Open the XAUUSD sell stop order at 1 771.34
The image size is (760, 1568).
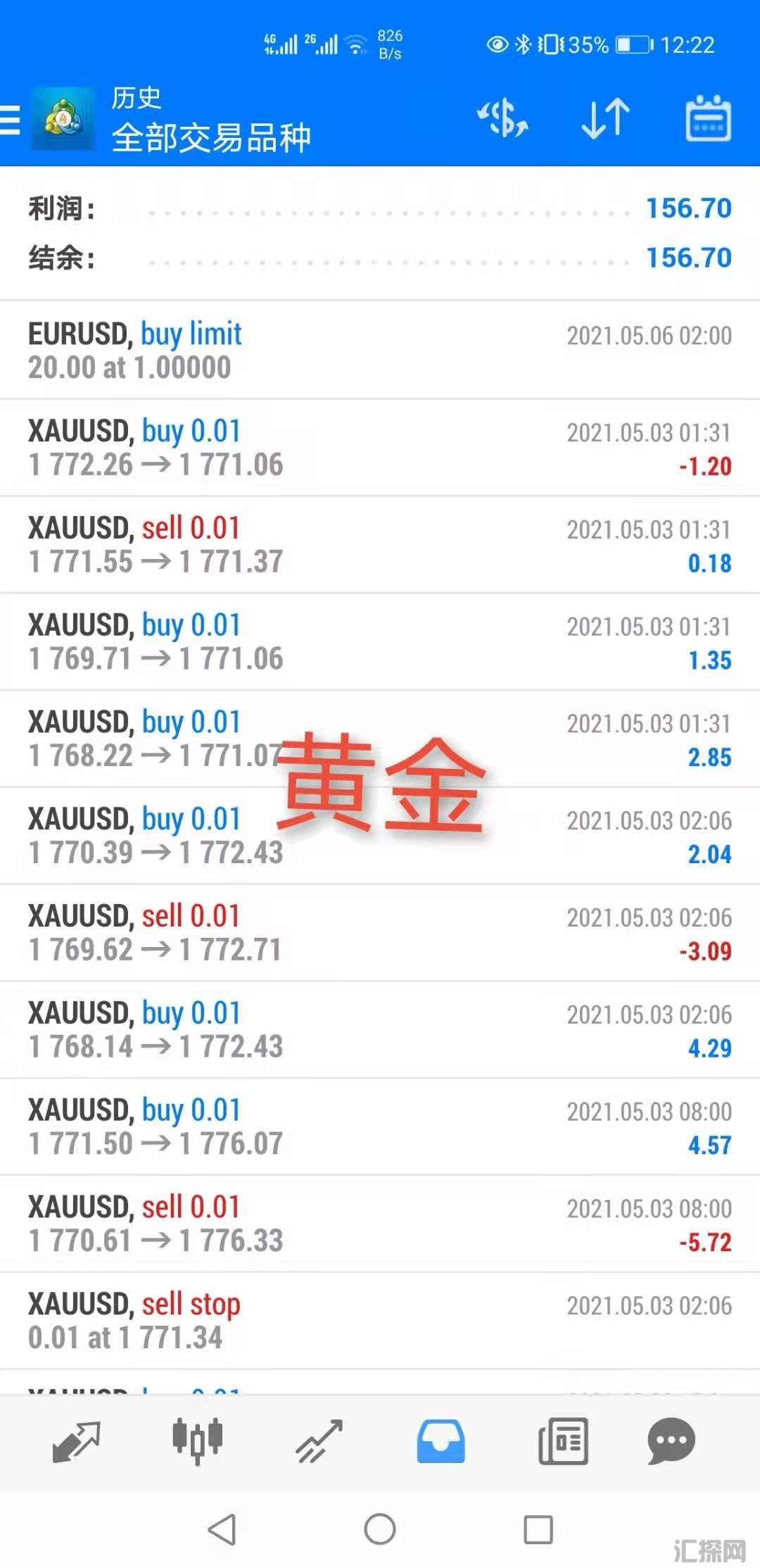point(380,1321)
